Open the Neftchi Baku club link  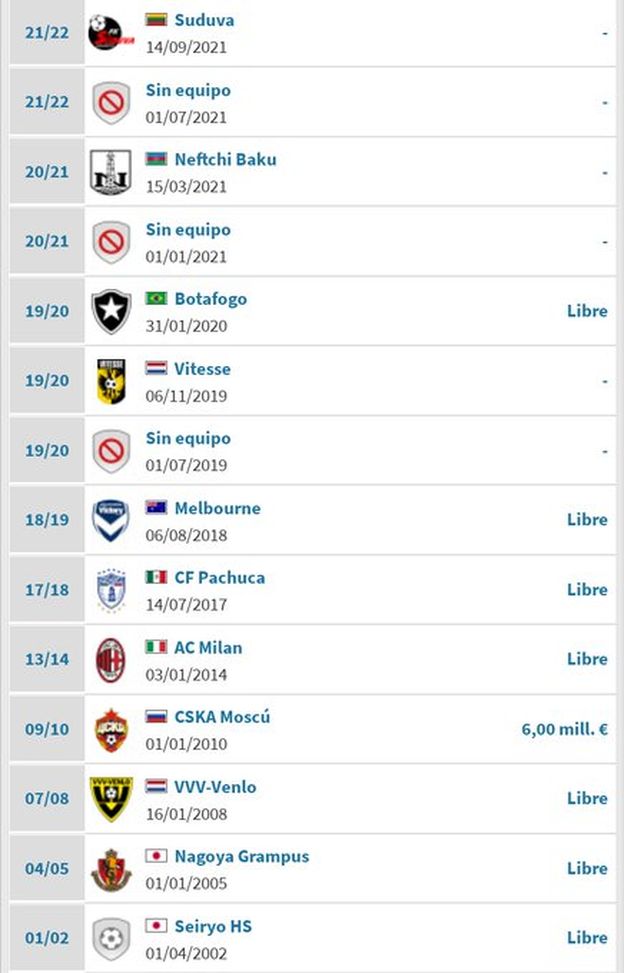pyautogui.click(x=225, y=159)
